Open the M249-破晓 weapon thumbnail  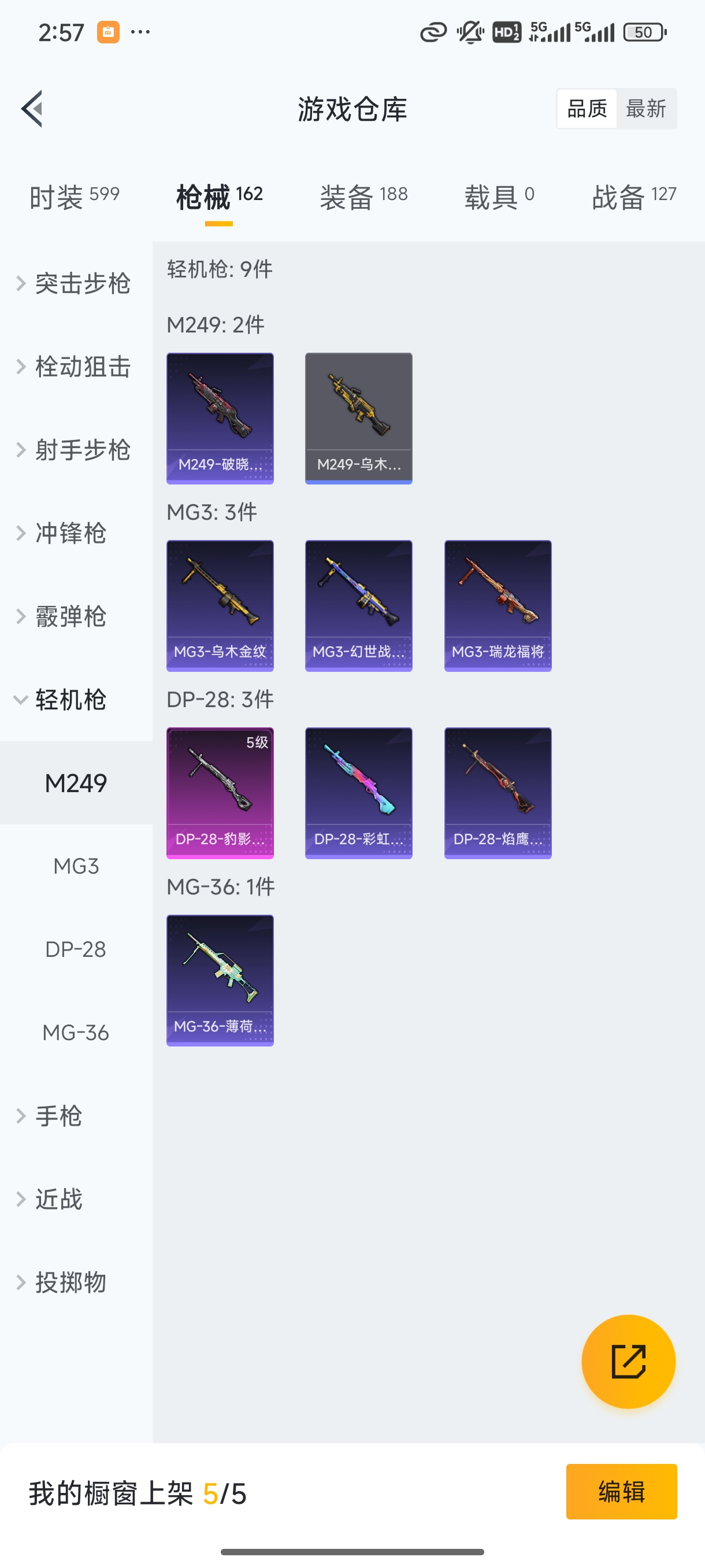(220, 418)
